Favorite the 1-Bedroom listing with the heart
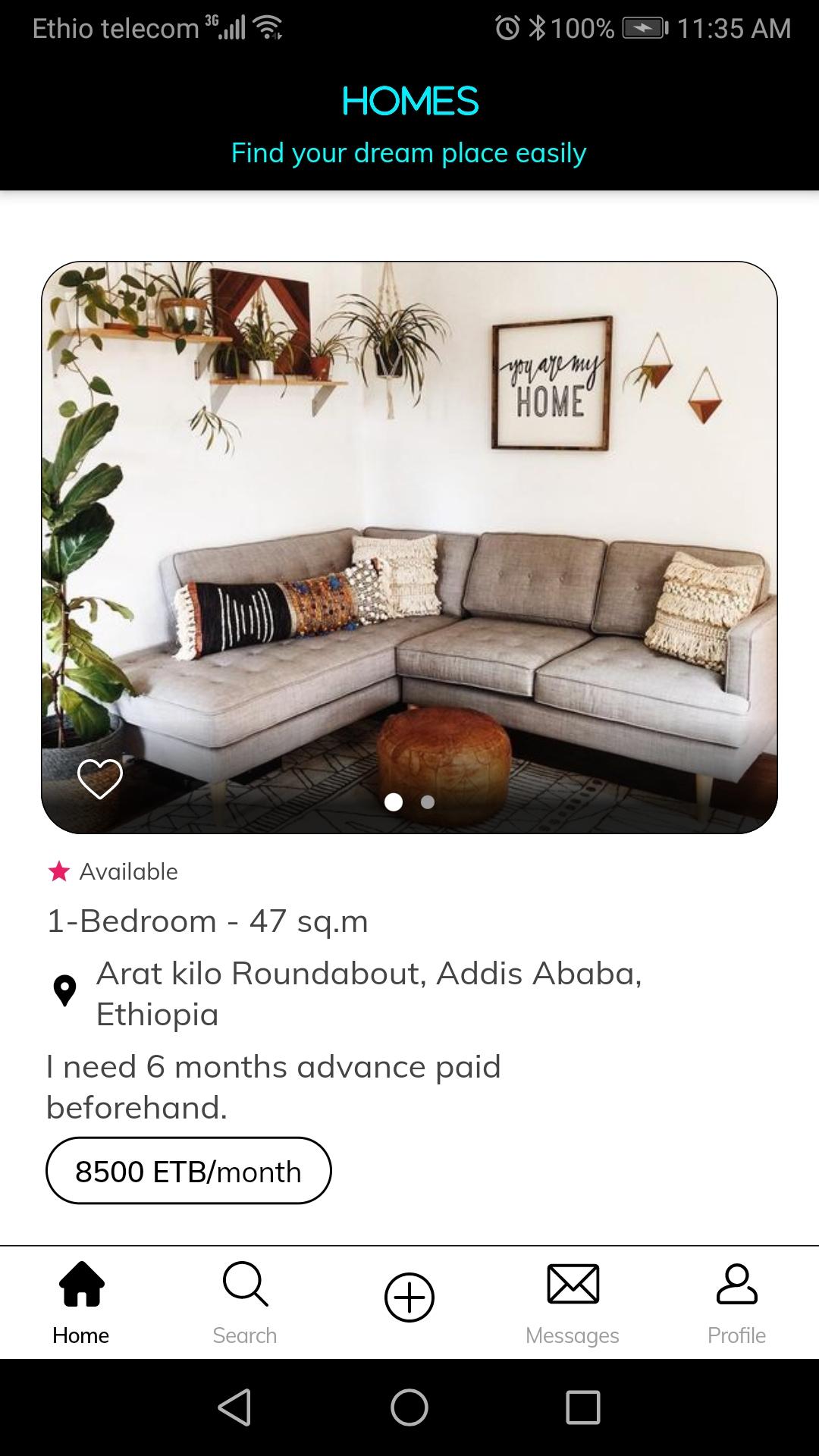Image resolution: width=819 pixels, height=1456 pixels. (100, 779)
